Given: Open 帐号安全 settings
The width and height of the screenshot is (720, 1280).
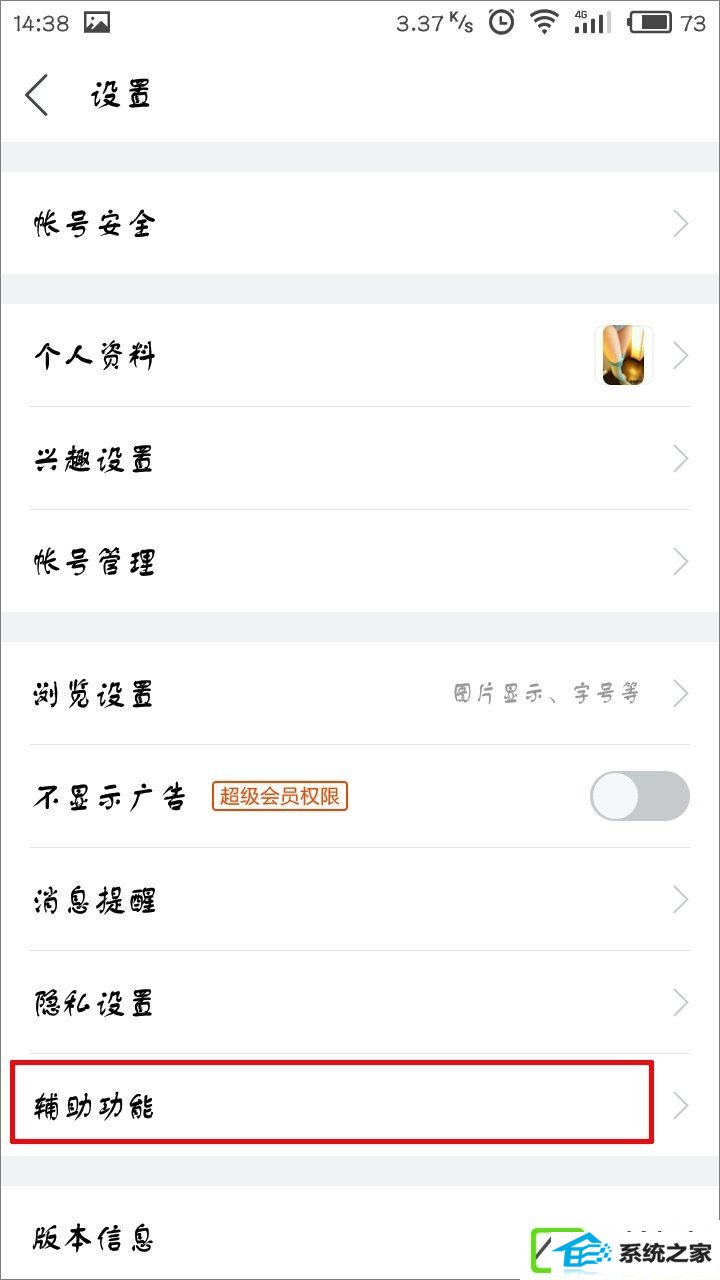Looking at the screenshot, I should [x=360, y=224].
